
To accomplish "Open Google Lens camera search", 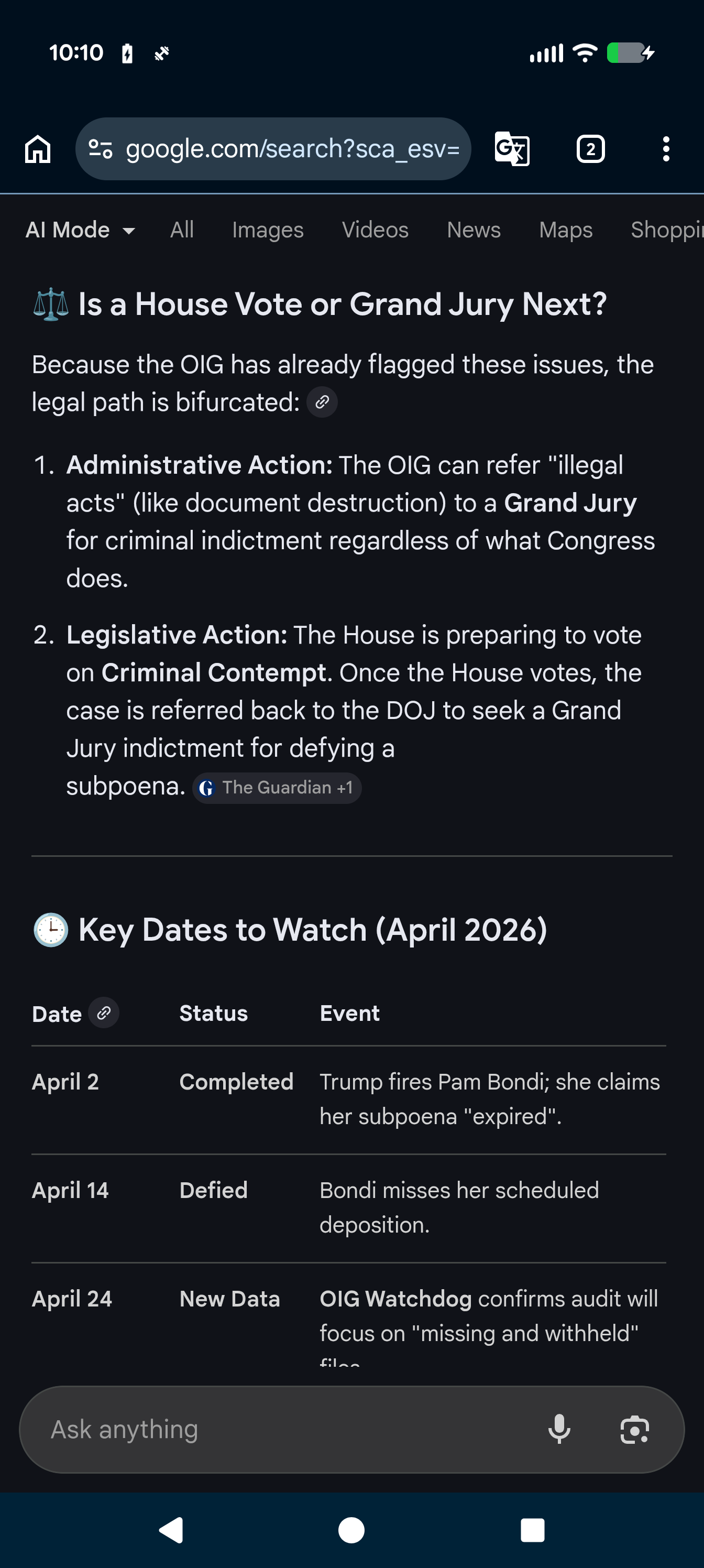I will 634,1429.
